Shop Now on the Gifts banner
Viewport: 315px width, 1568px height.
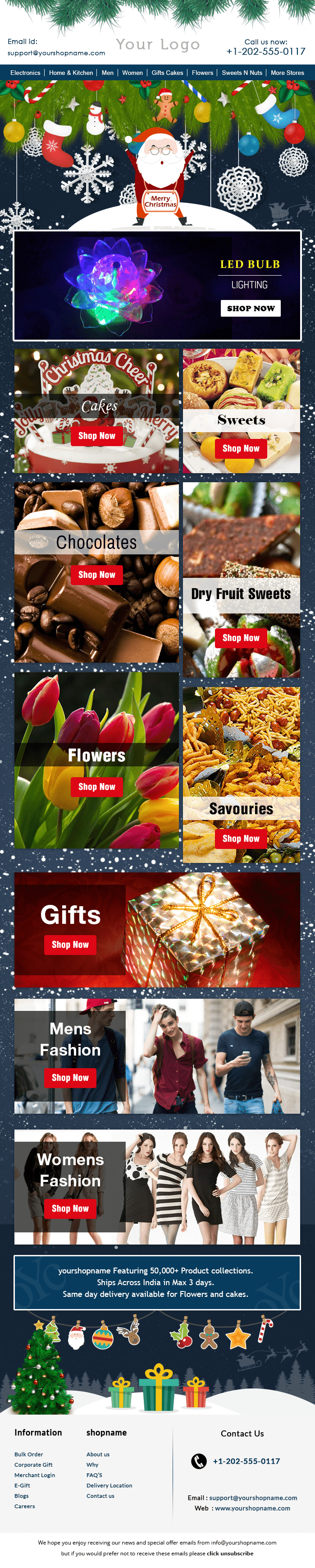tap(70, 945)
